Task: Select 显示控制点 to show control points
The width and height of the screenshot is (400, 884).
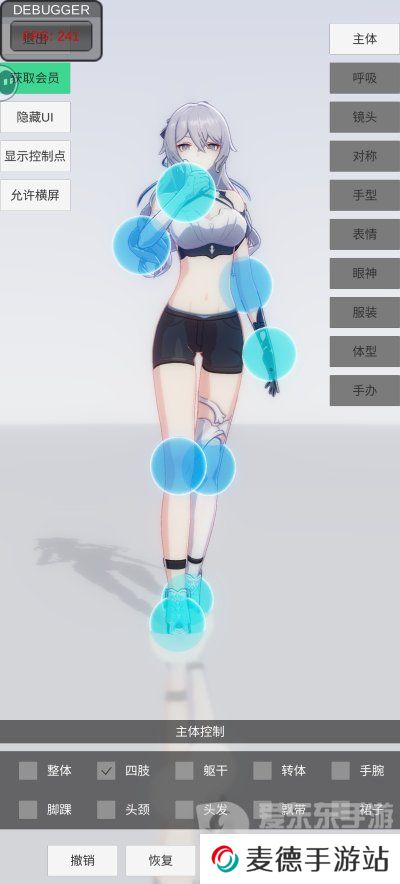Action: tap(35, 156)
